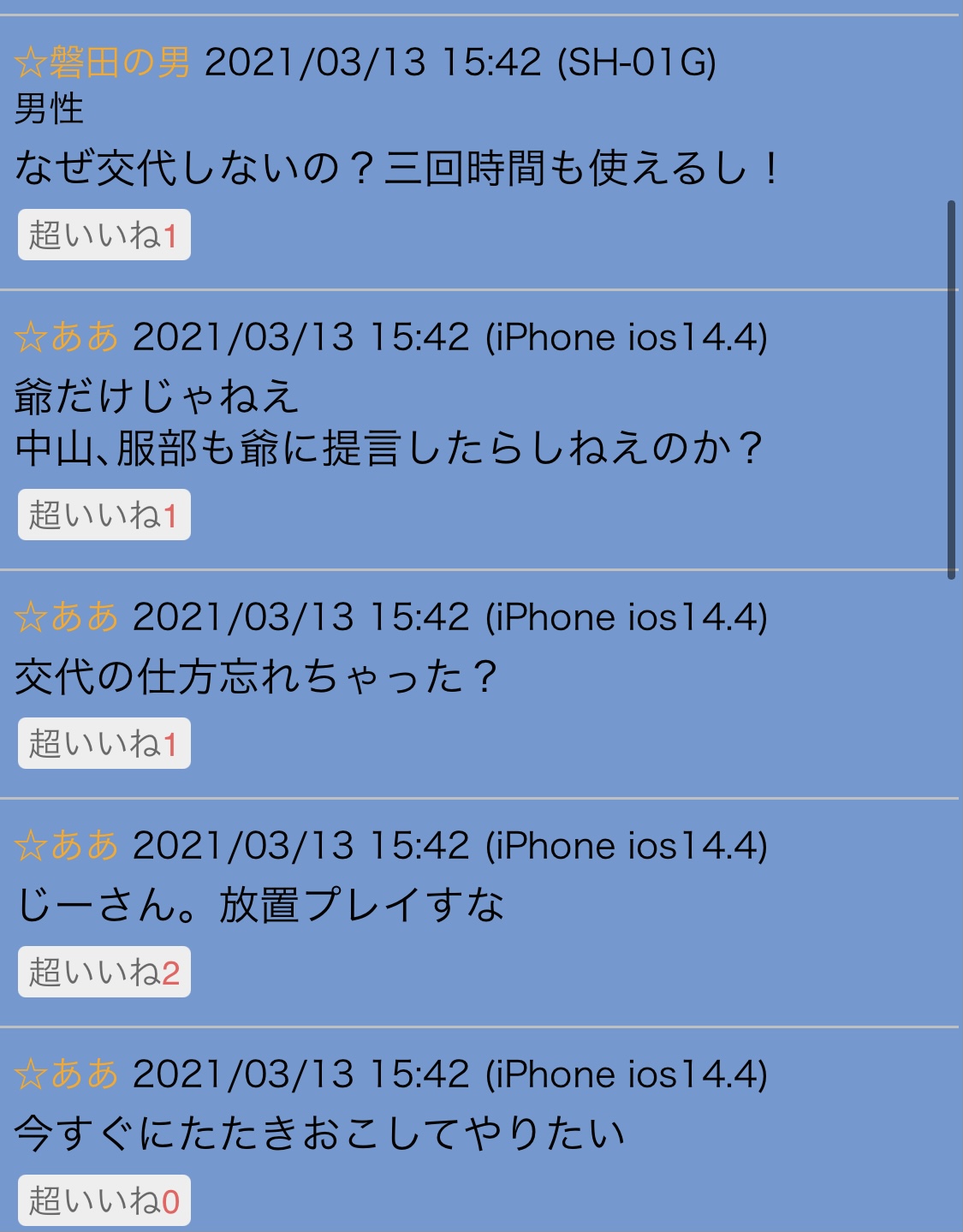This screenshot has width=963, height=1232.
Task: Hit 超いいね on "今すぐにたたきおこしてやりたい"
Action: [104, 1200]
